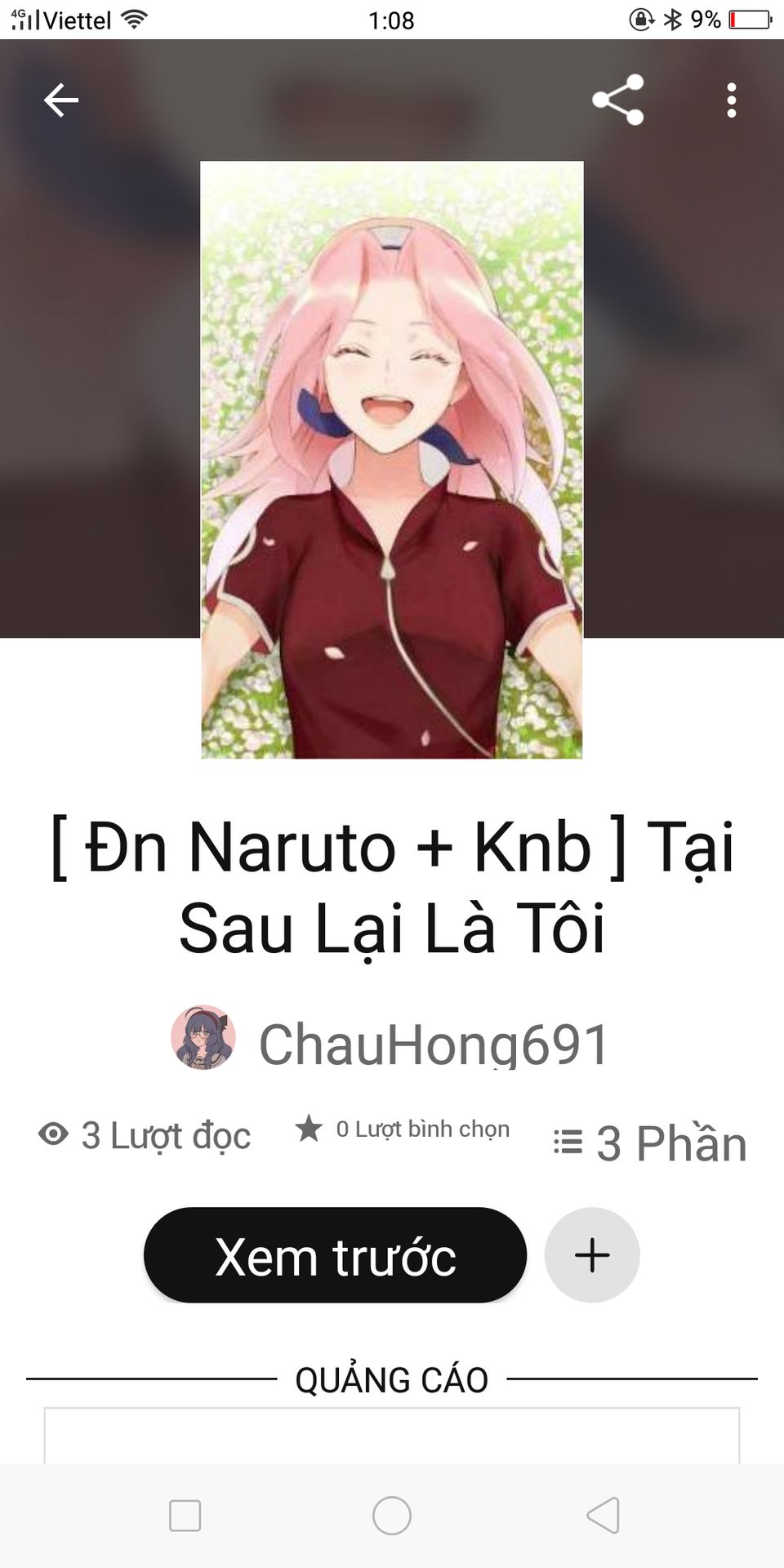Open the story cover image
The height and width of the screenshot is (1568, 784).
392,460
